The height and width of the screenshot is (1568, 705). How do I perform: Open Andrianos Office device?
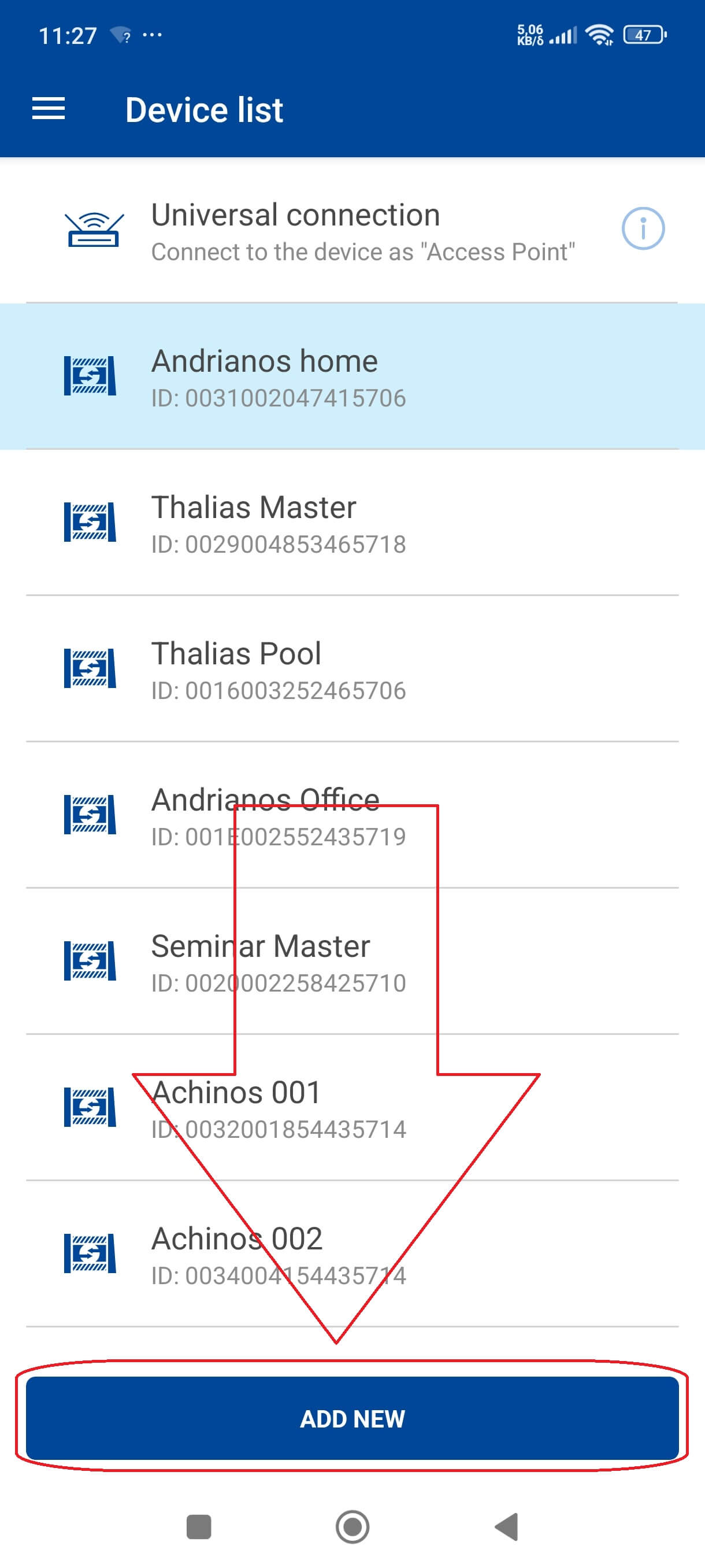click(352, 815)
